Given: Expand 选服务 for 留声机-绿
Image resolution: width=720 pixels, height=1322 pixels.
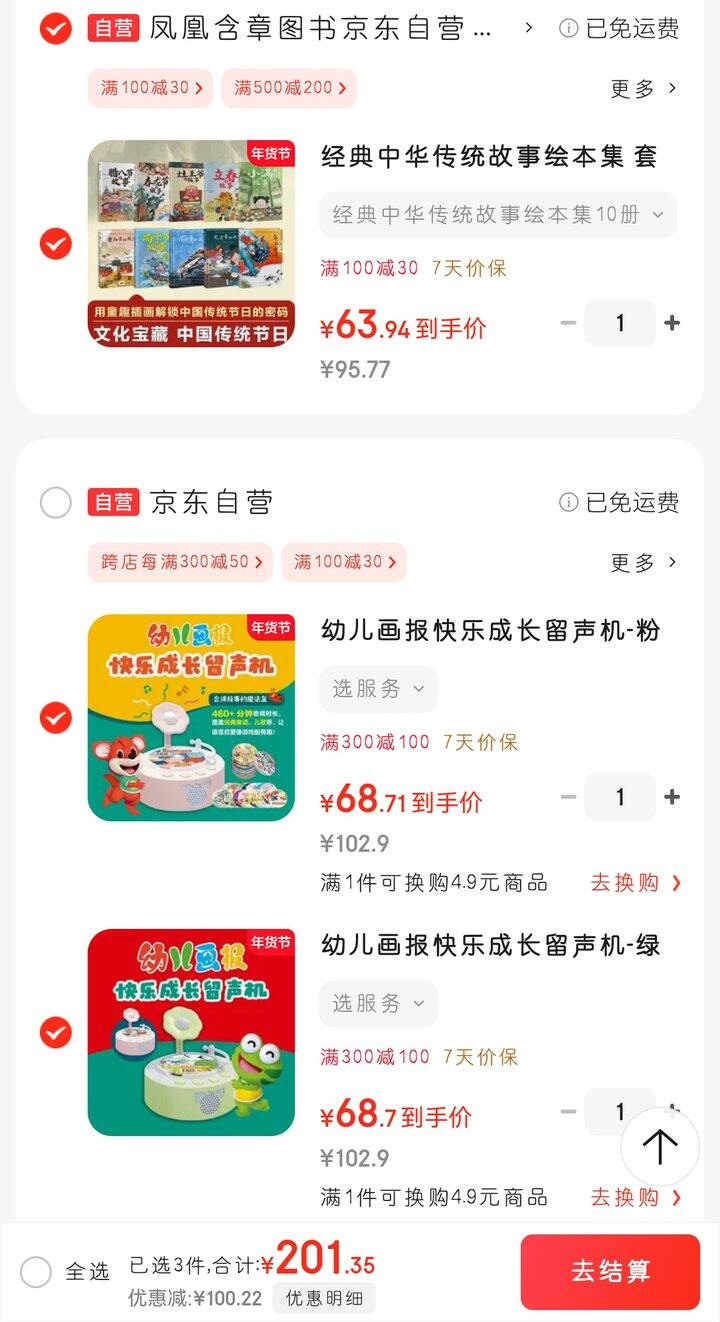Looking at the screenshot, I should tap(378, 1003).
